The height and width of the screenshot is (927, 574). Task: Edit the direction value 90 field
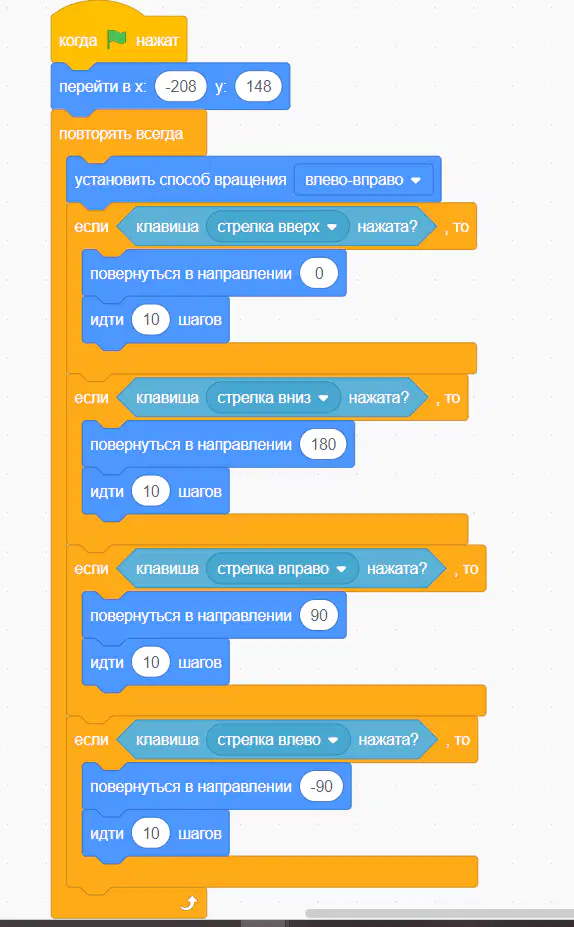tap(319, 615)
